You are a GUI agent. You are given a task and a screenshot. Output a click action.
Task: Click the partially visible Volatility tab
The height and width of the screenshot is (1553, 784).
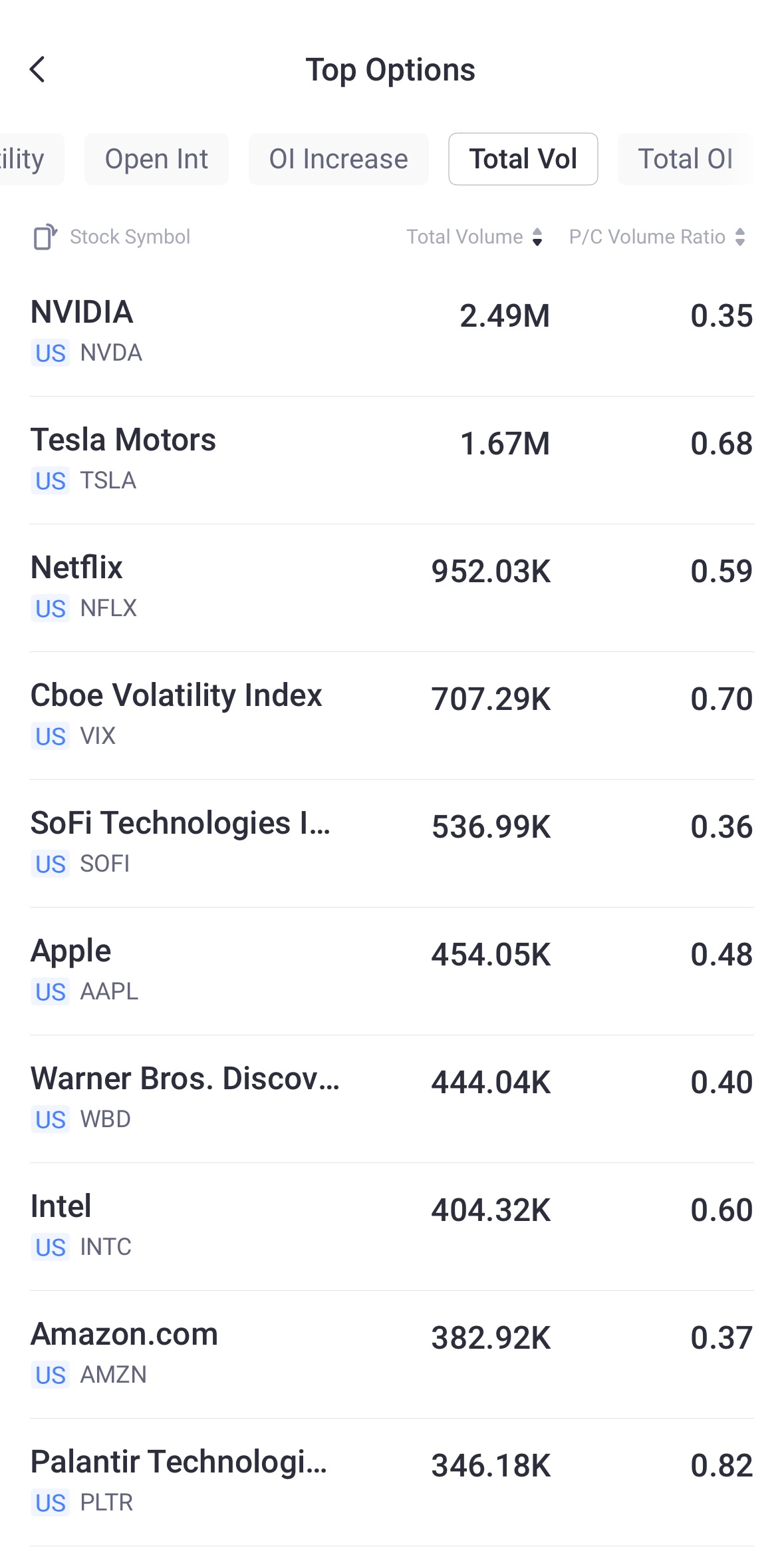click(x=22, y=158)
